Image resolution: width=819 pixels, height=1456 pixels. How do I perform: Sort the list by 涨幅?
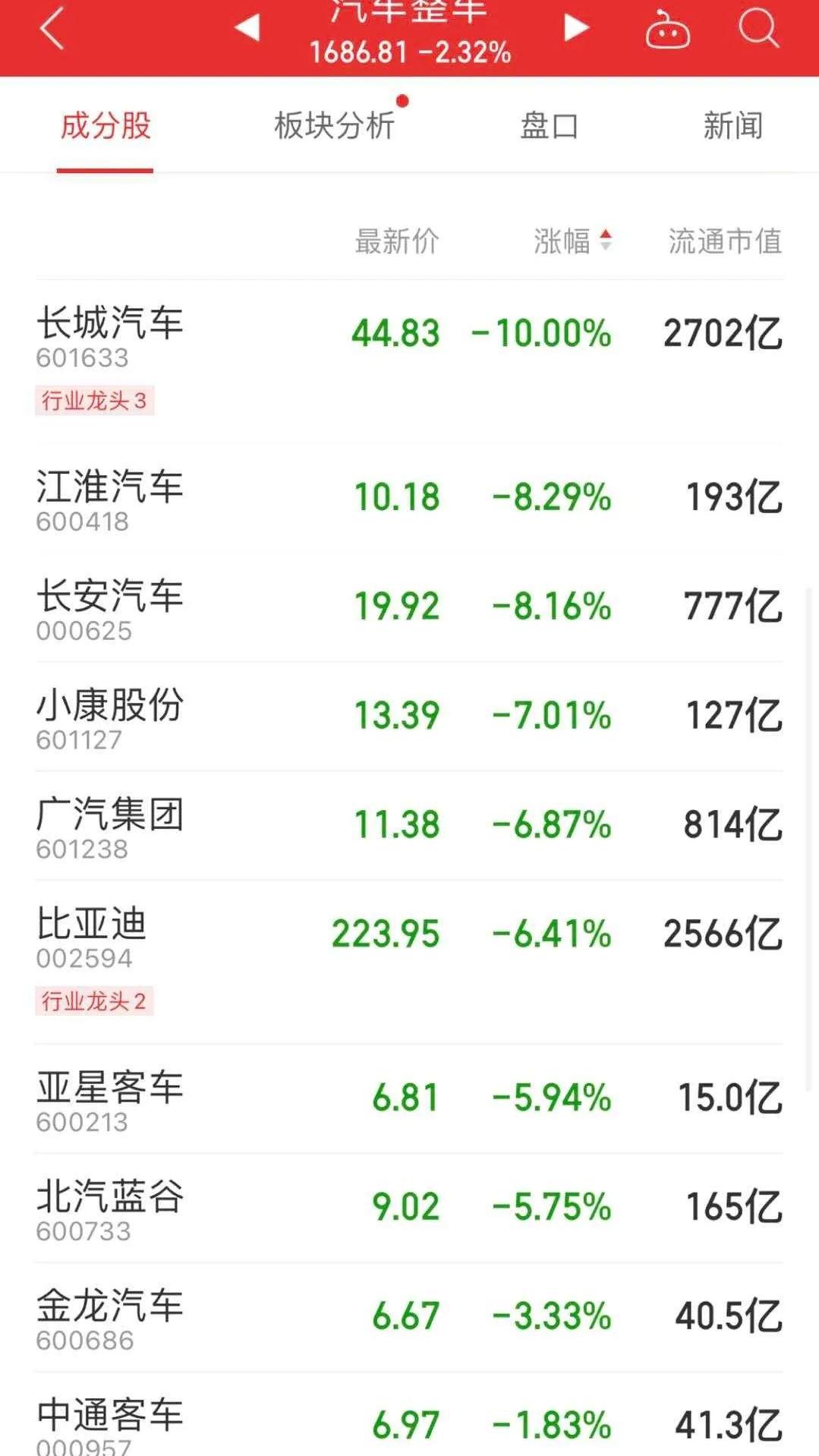[572, 241]
